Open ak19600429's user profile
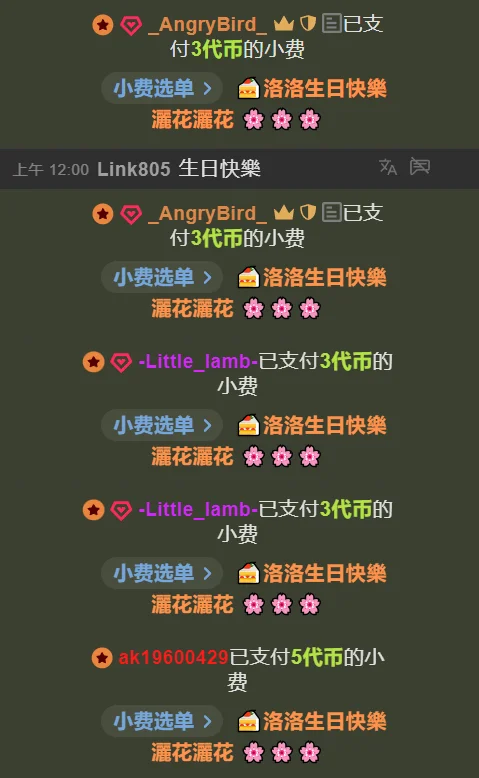 pyautogui.click(x=173, y=657)
